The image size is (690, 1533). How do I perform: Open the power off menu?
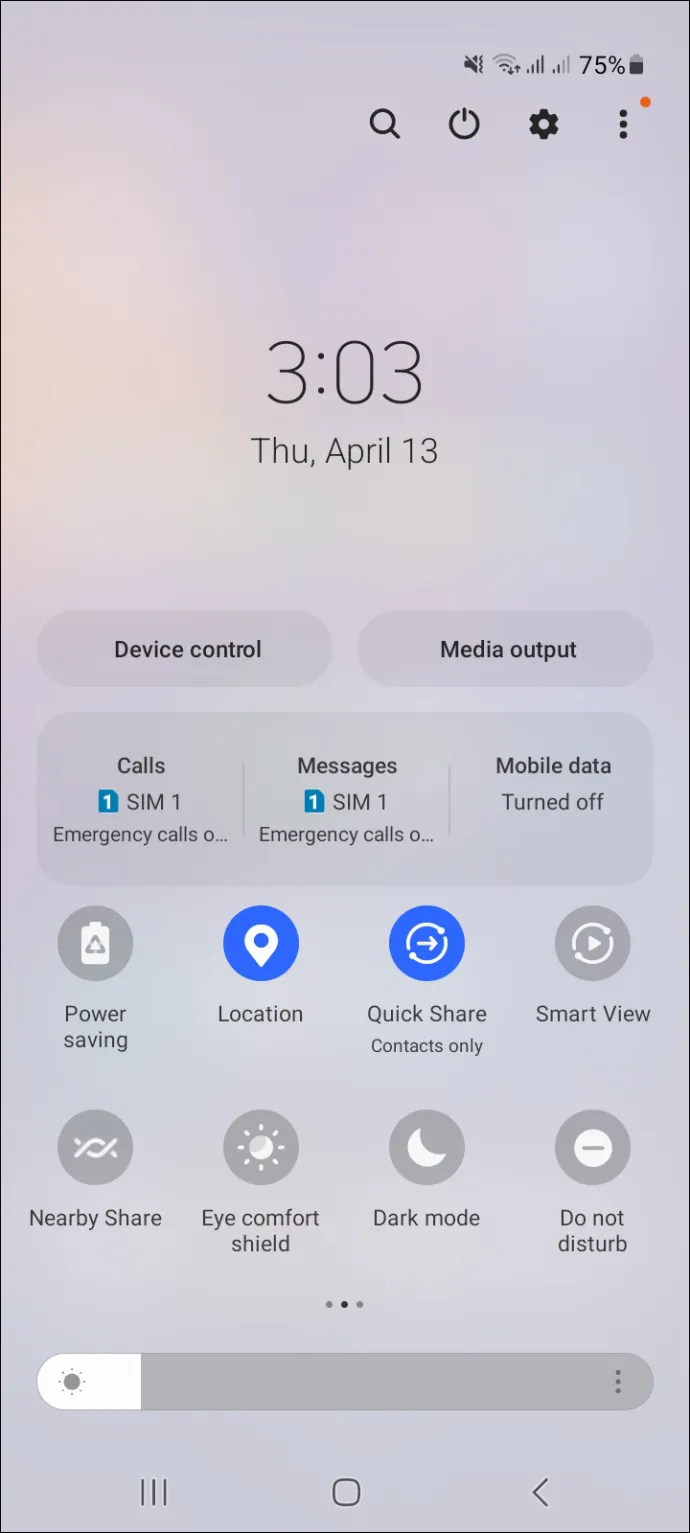(464, 124)
